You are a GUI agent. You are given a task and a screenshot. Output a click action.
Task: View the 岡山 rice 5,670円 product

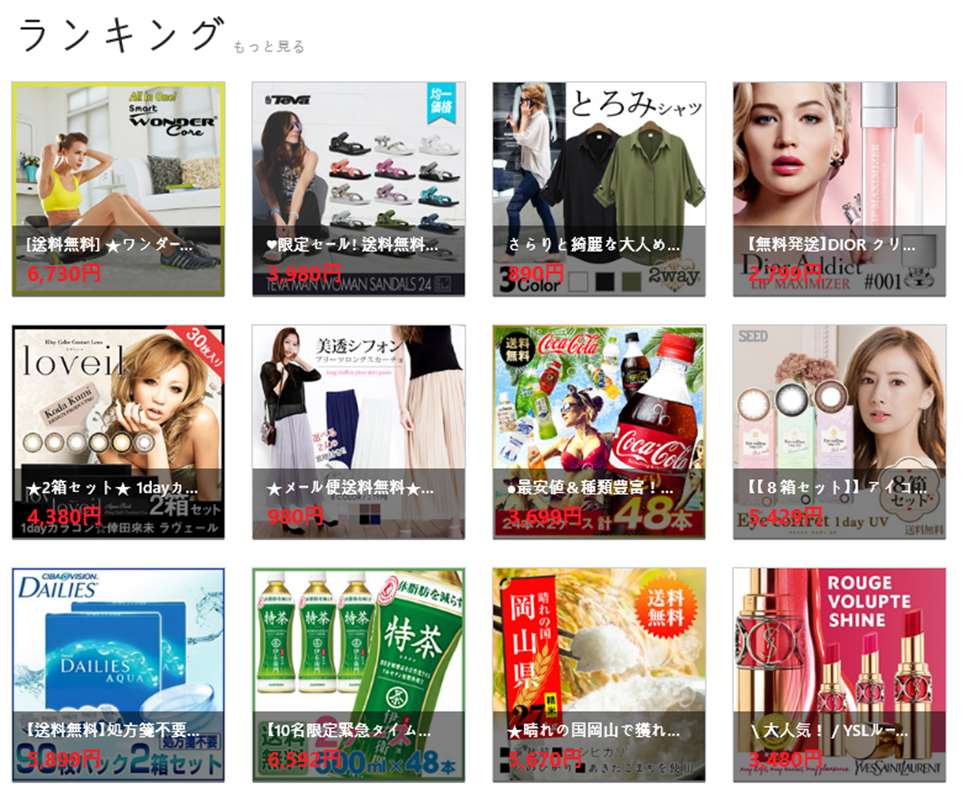(599, 675)
